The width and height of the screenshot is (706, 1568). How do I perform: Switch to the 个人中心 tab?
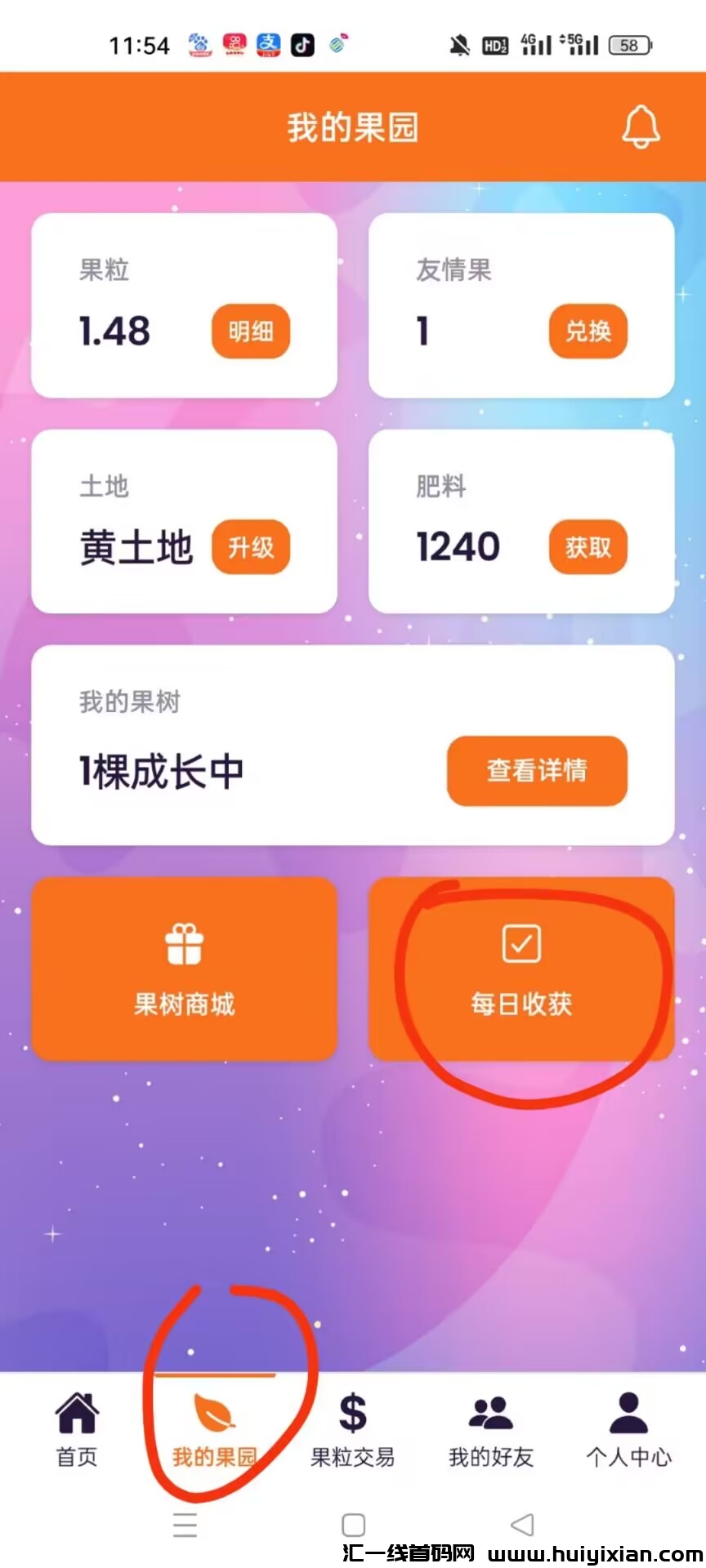point(628,1429)
